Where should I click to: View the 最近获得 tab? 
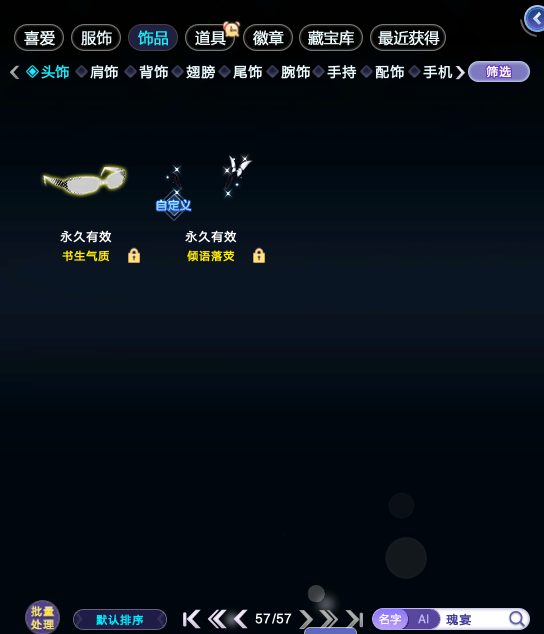(408, 38)
